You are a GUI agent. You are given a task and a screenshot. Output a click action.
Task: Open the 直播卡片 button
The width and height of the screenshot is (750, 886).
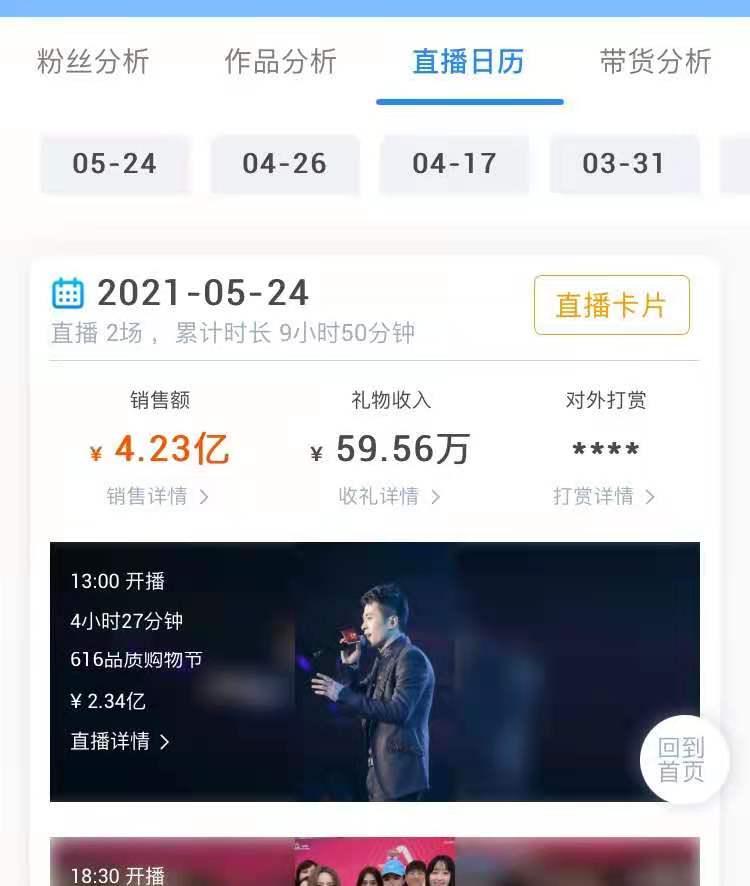(611, 305)
